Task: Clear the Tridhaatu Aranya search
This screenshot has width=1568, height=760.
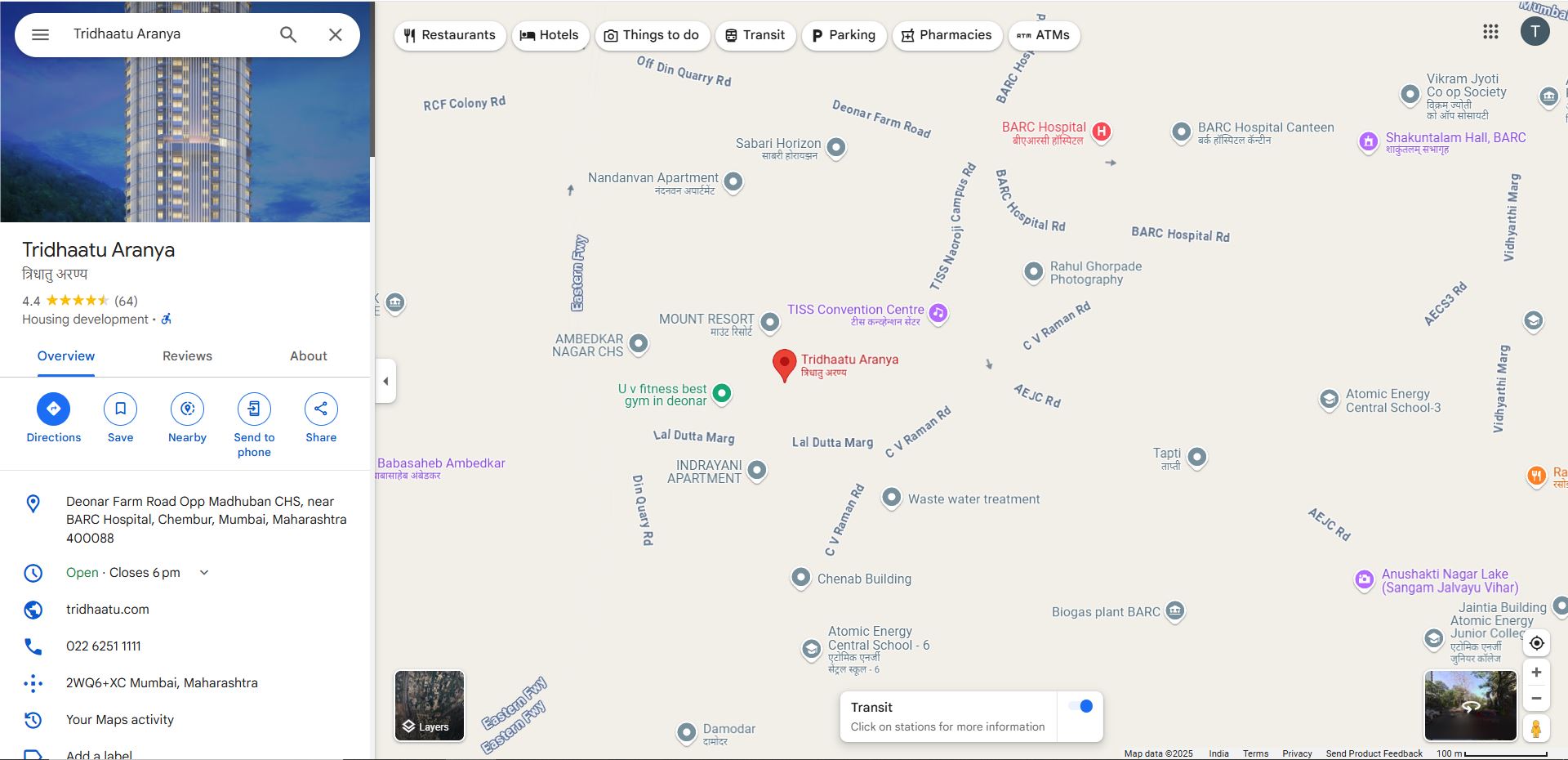Action: pos(335,34)
